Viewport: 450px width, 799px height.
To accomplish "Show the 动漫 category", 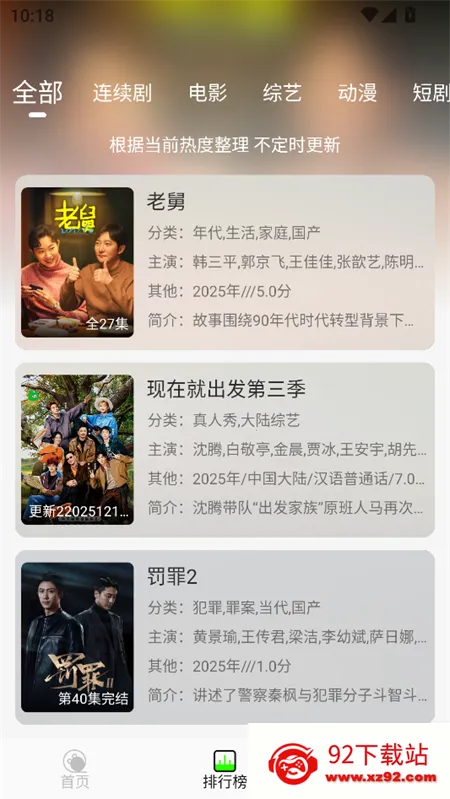I will tap(357, 93).
